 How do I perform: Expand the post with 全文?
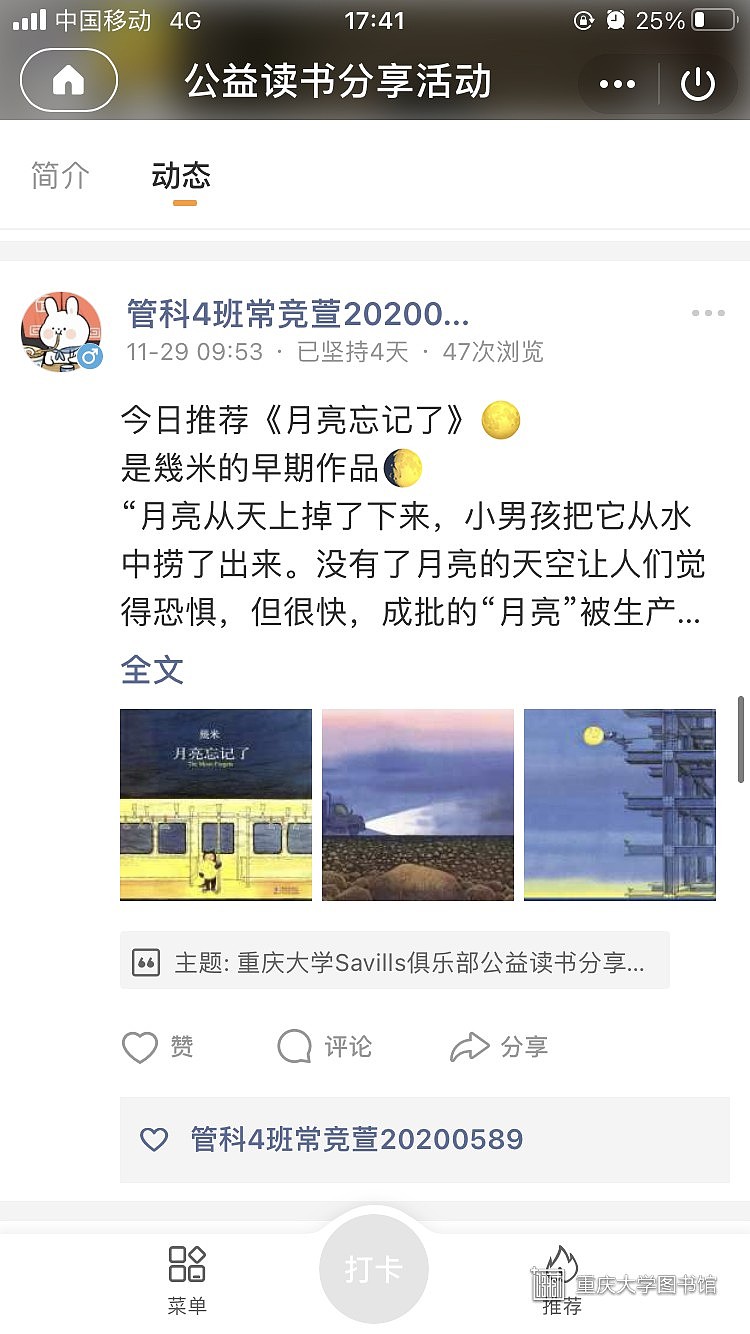pos(152,670)
